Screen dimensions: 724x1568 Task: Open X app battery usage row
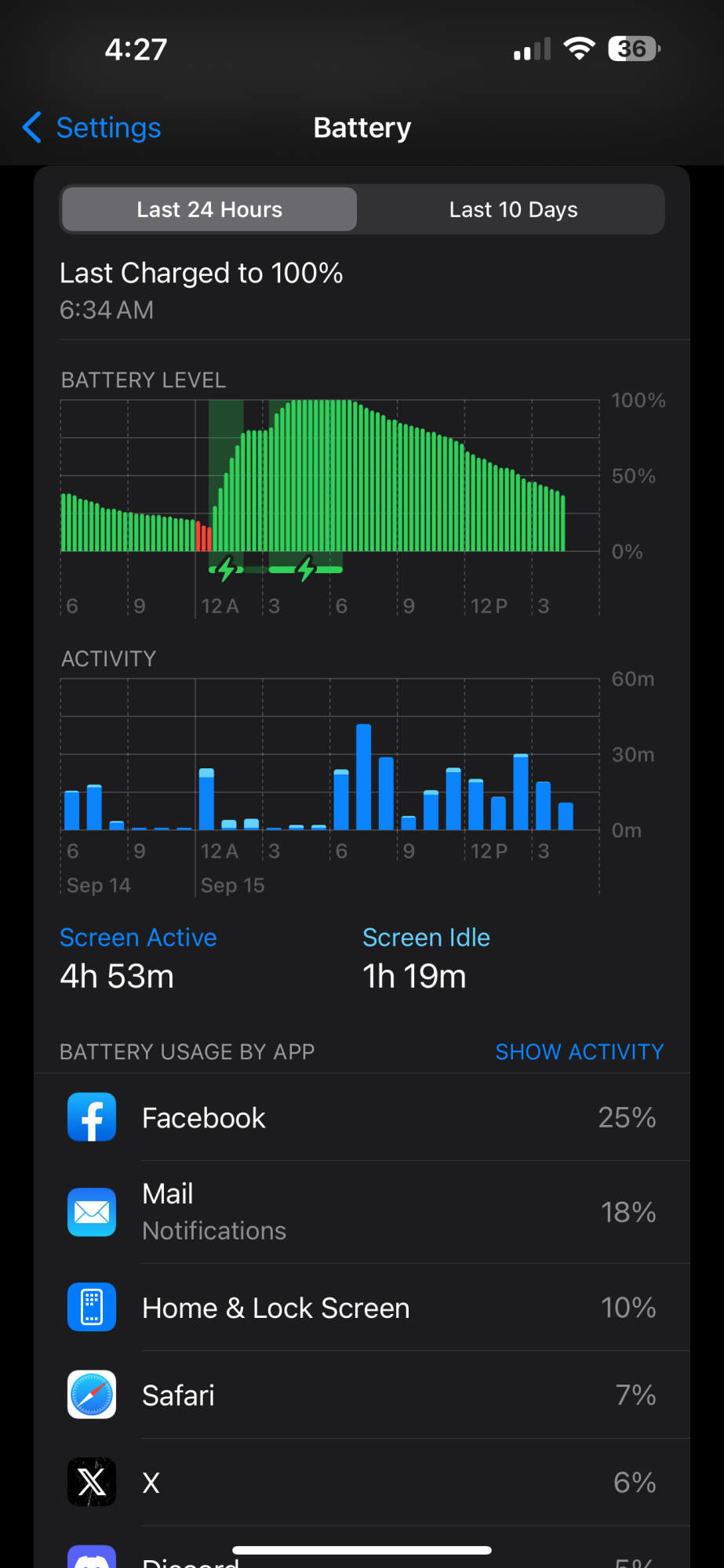coord(361,1483)
